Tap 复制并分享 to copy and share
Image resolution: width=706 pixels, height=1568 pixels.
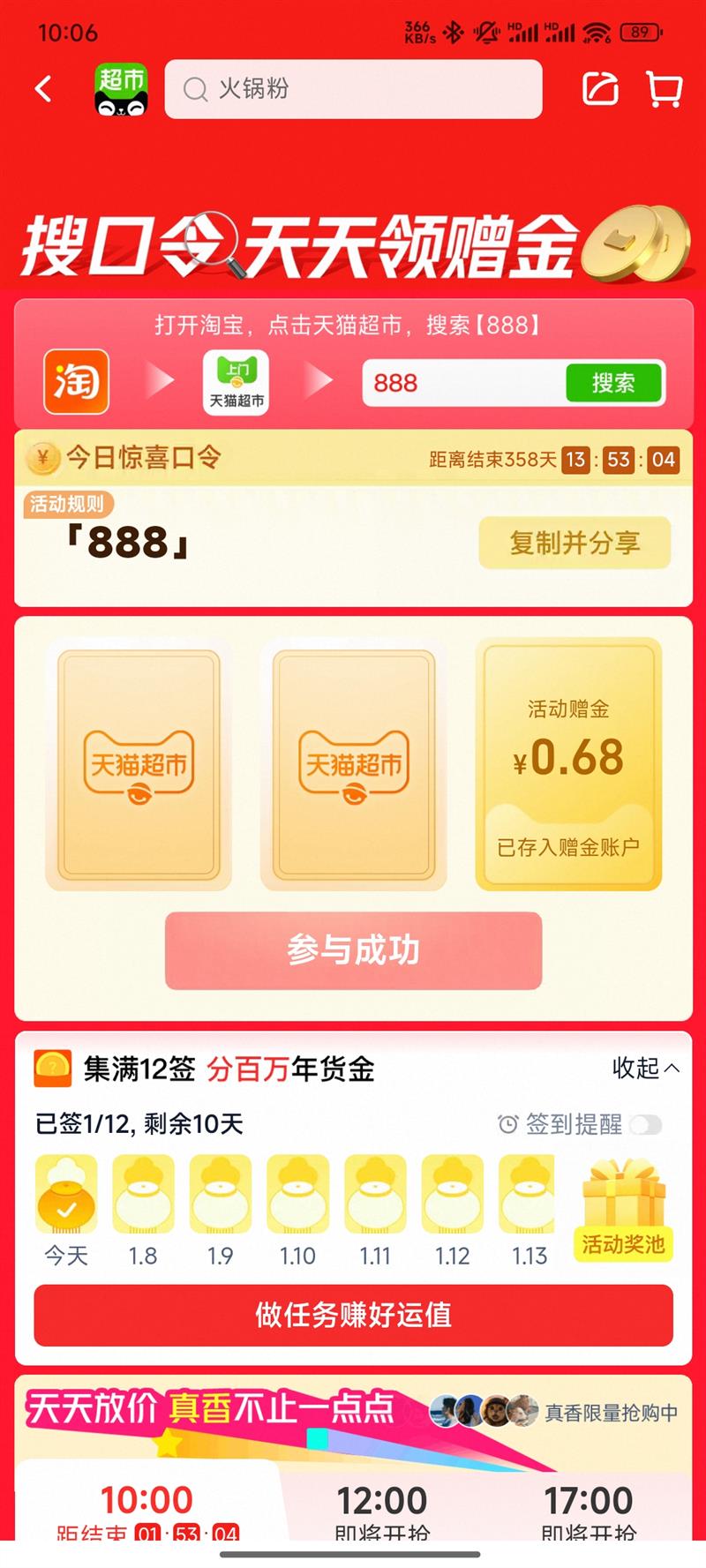[x=575, y=543]
